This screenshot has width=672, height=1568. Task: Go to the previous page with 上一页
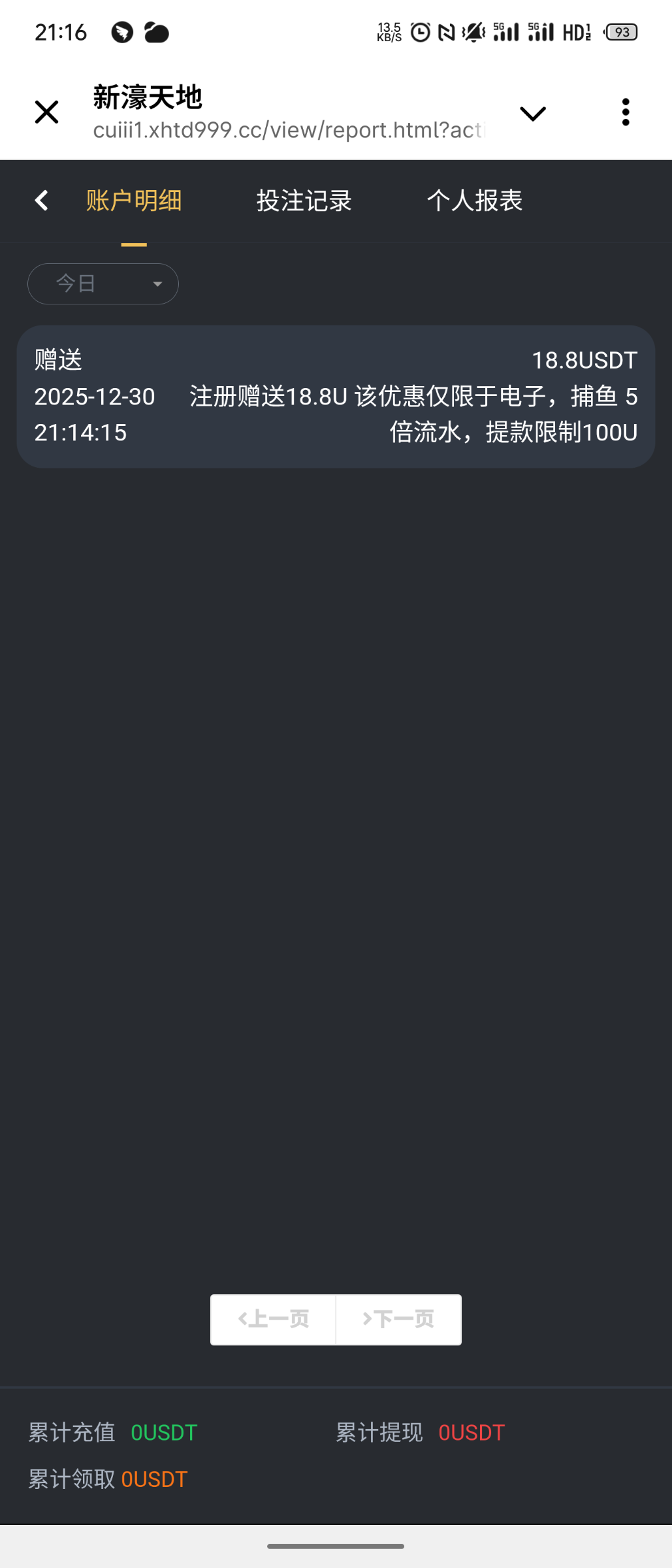tap(273, 1319)
